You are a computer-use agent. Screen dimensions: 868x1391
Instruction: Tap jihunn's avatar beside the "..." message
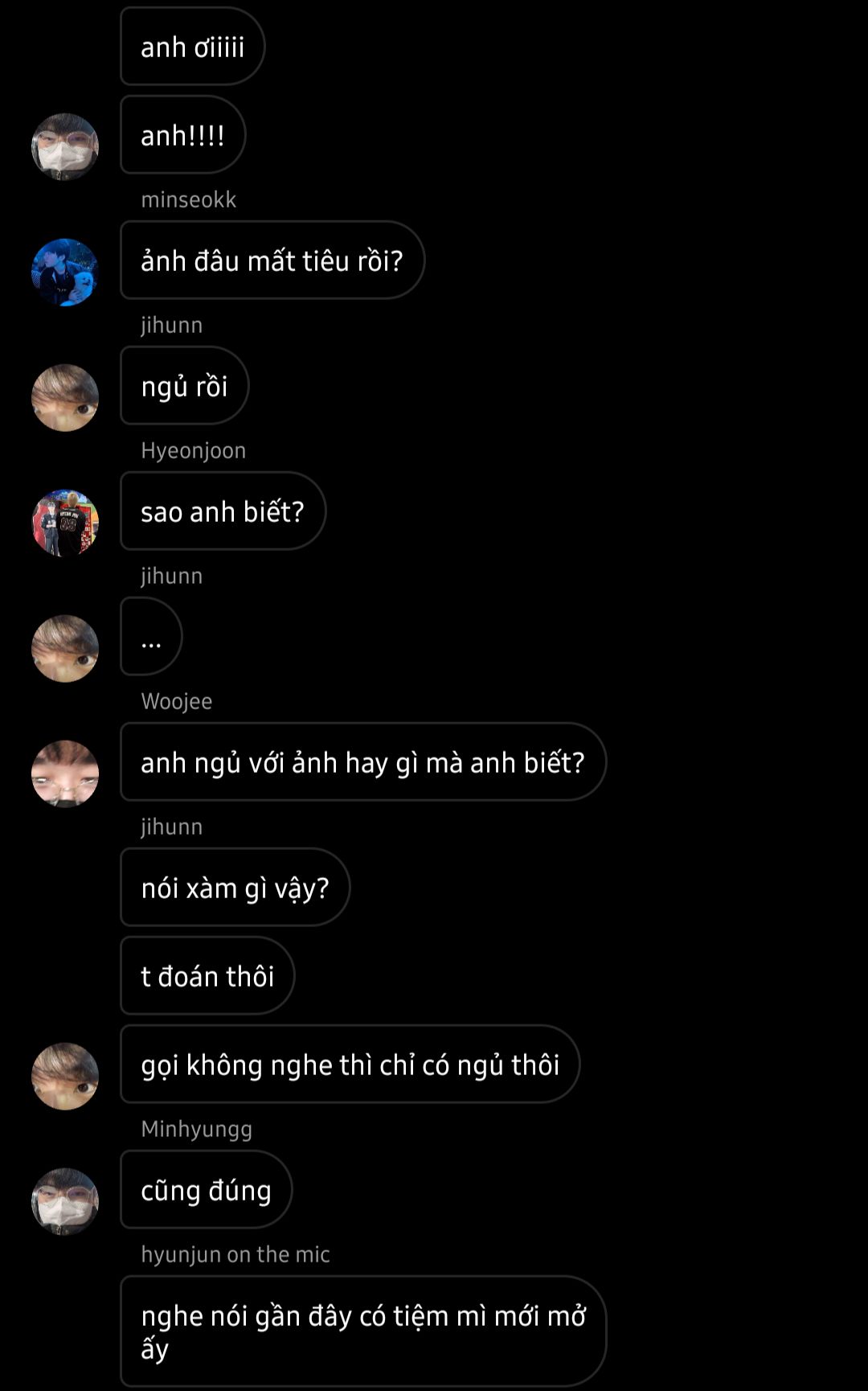pyautogui.click(x=65, y=648)
